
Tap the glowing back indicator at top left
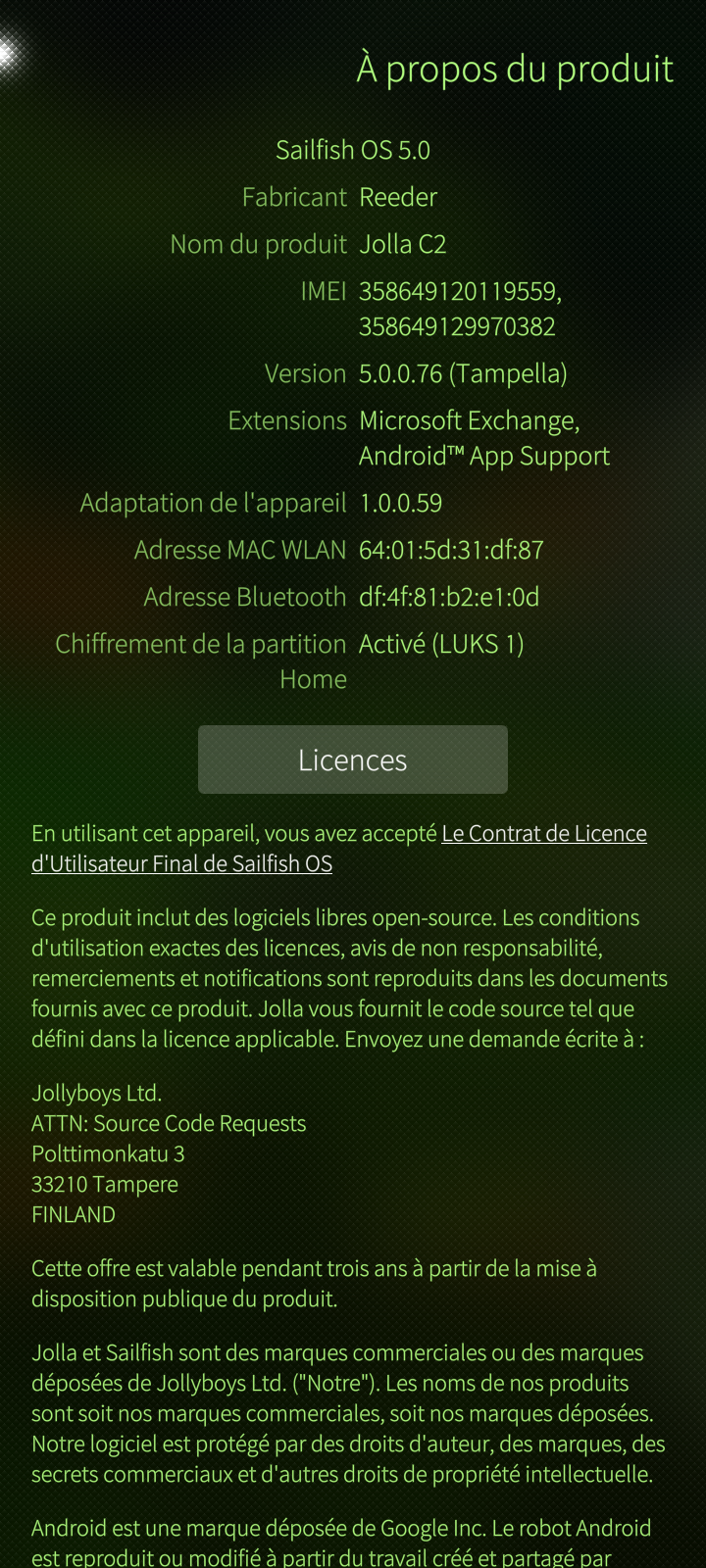(8, 55)
